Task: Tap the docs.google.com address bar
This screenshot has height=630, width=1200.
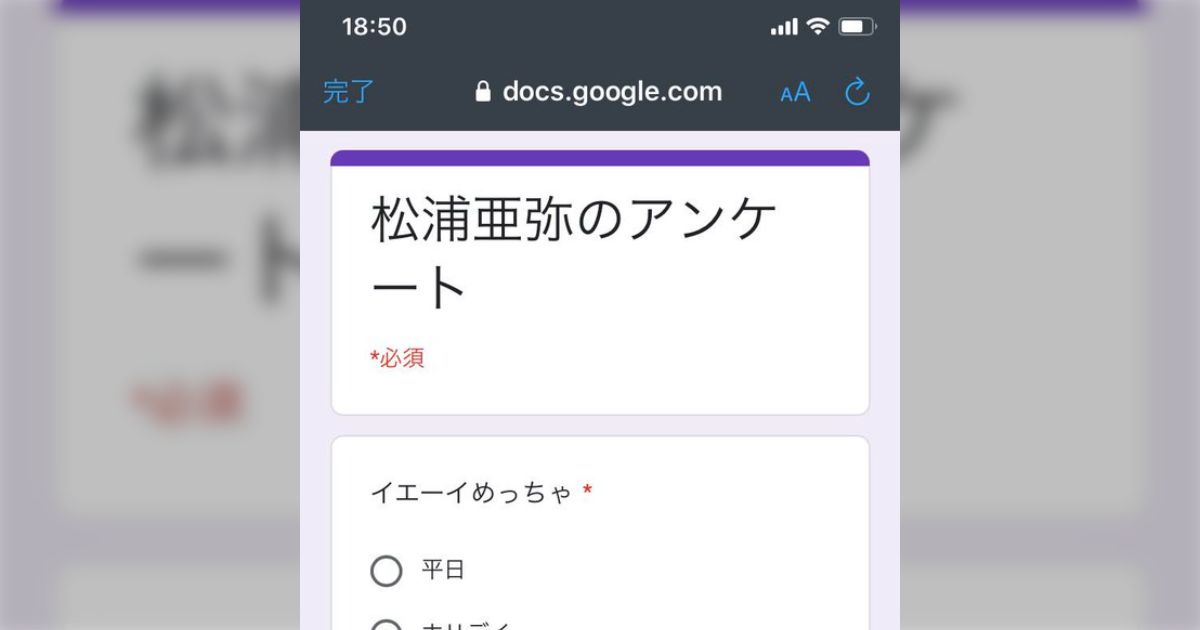Action: coord(600,92)
